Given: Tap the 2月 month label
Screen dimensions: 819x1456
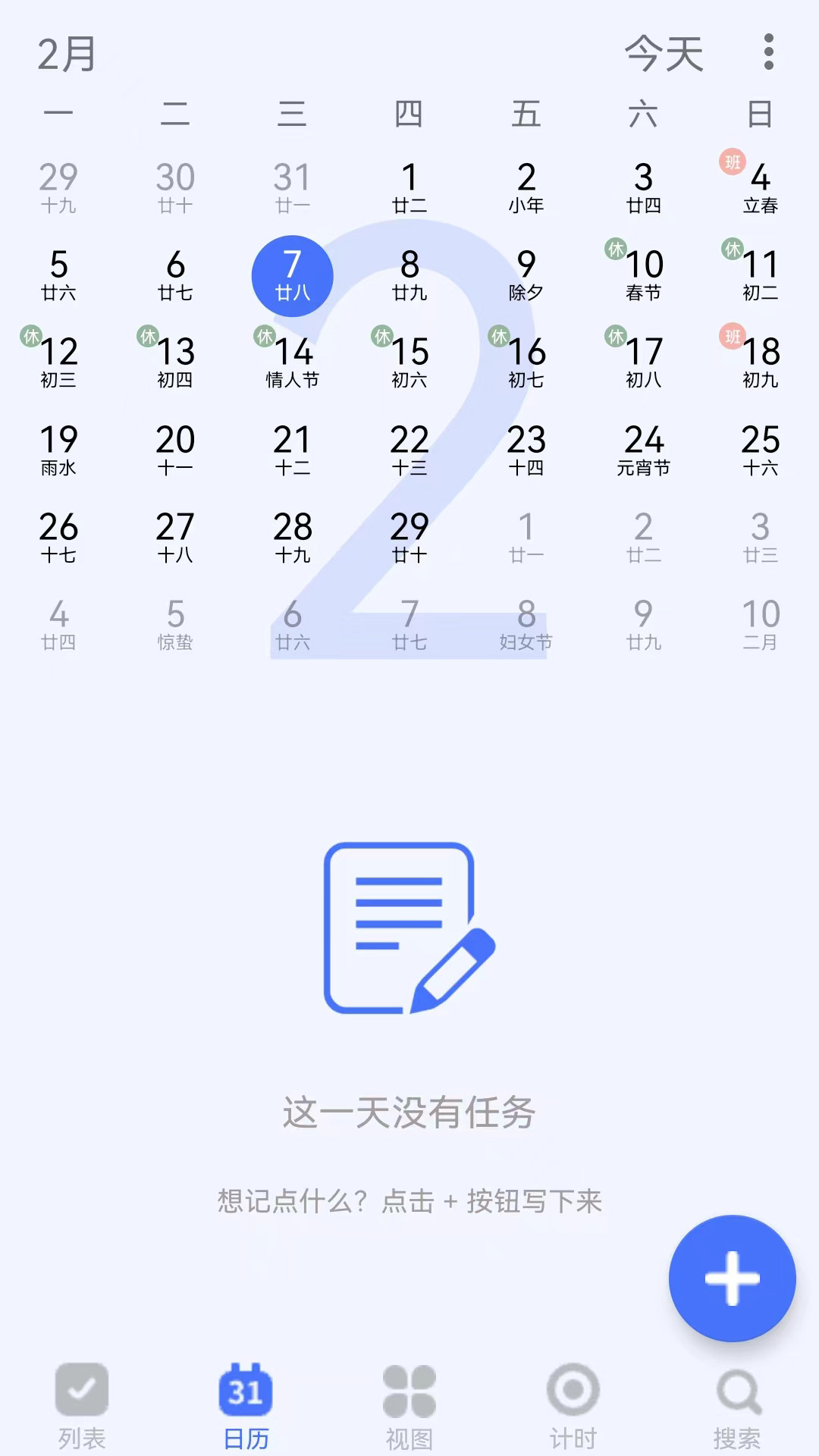Looking at the screenshot, I should (64, 53).
